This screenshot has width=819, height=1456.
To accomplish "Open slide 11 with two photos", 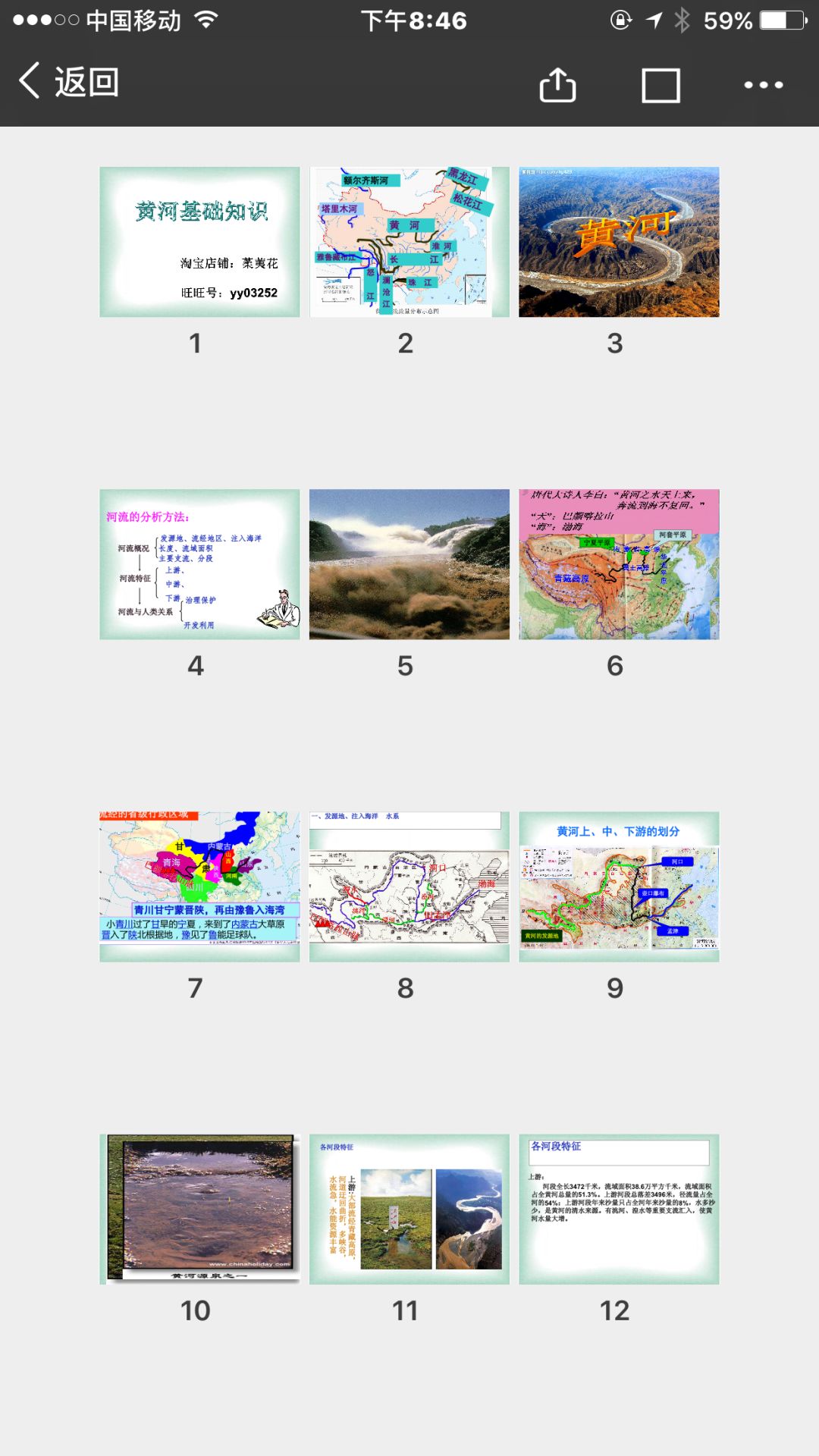I will point(409,1209).
